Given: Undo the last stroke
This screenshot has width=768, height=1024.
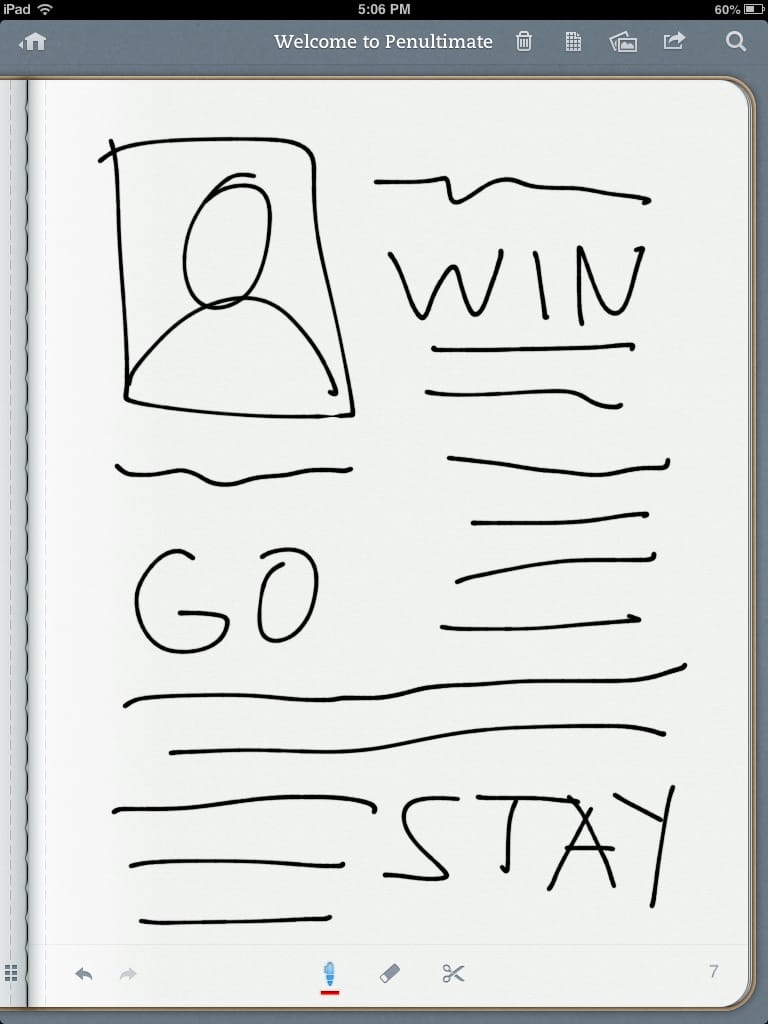Looking at the screenshot, I should 84,973.
